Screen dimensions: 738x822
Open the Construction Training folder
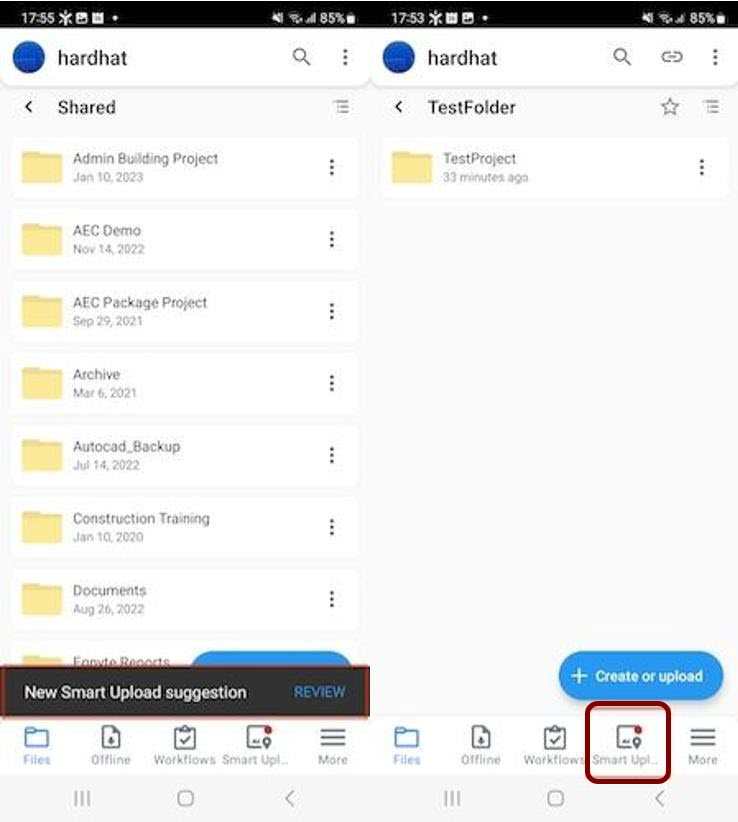(x=141, y=527)
